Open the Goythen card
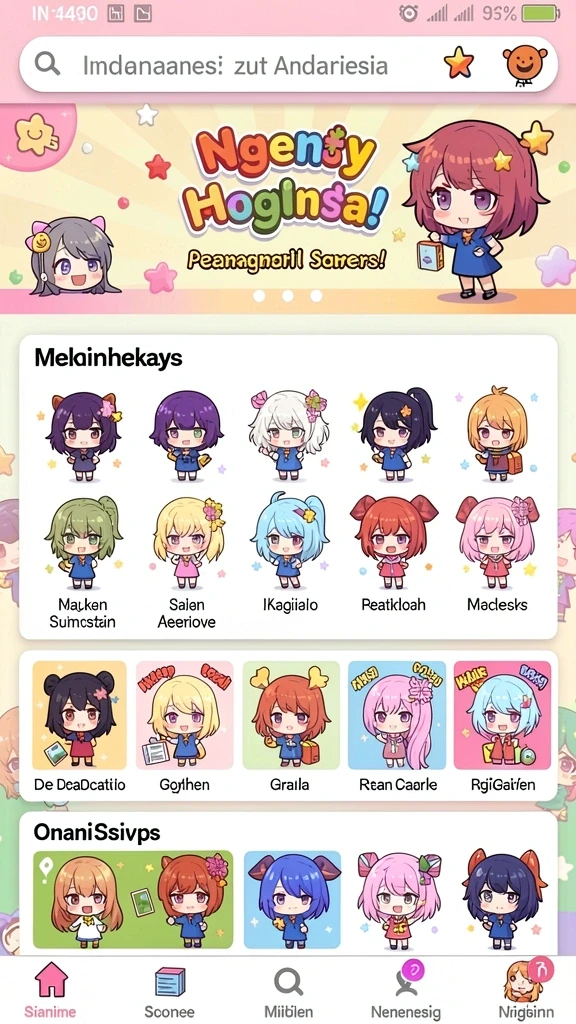Image resolution: width=576 pixels, height=1024 pixels. click(184, 726)
